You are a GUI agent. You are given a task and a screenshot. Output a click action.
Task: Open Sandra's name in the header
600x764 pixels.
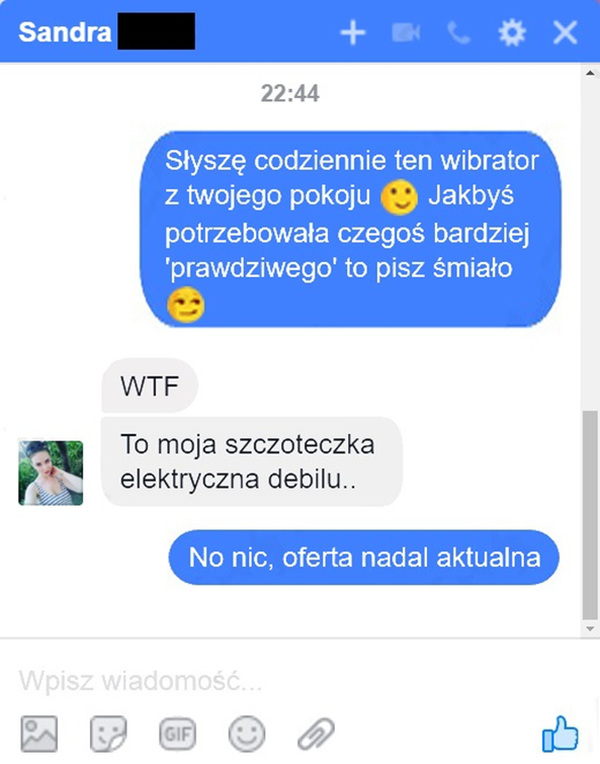tap(62, 31)
